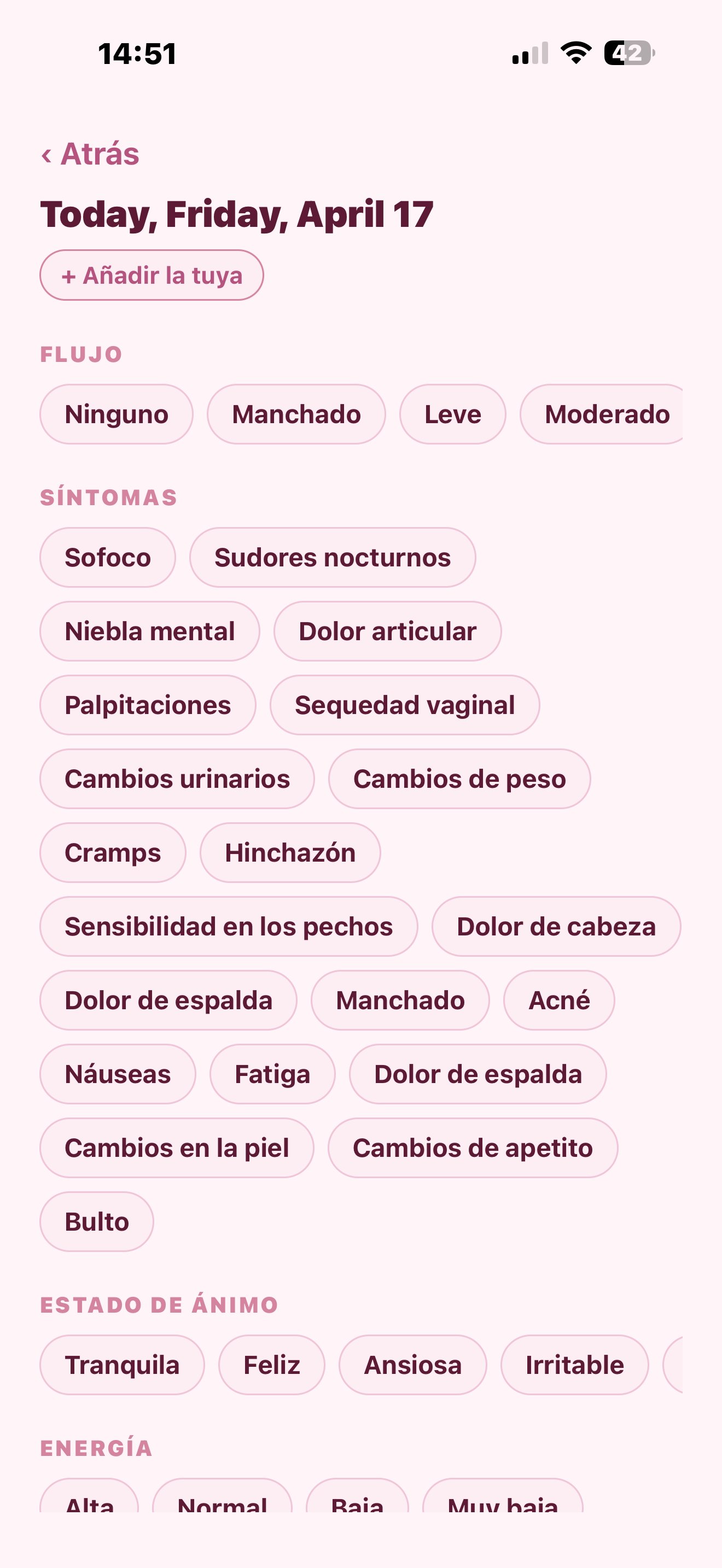Select Sequedad vaginal symptom
Screen dimensions: 722x1568
pos(404,705)
